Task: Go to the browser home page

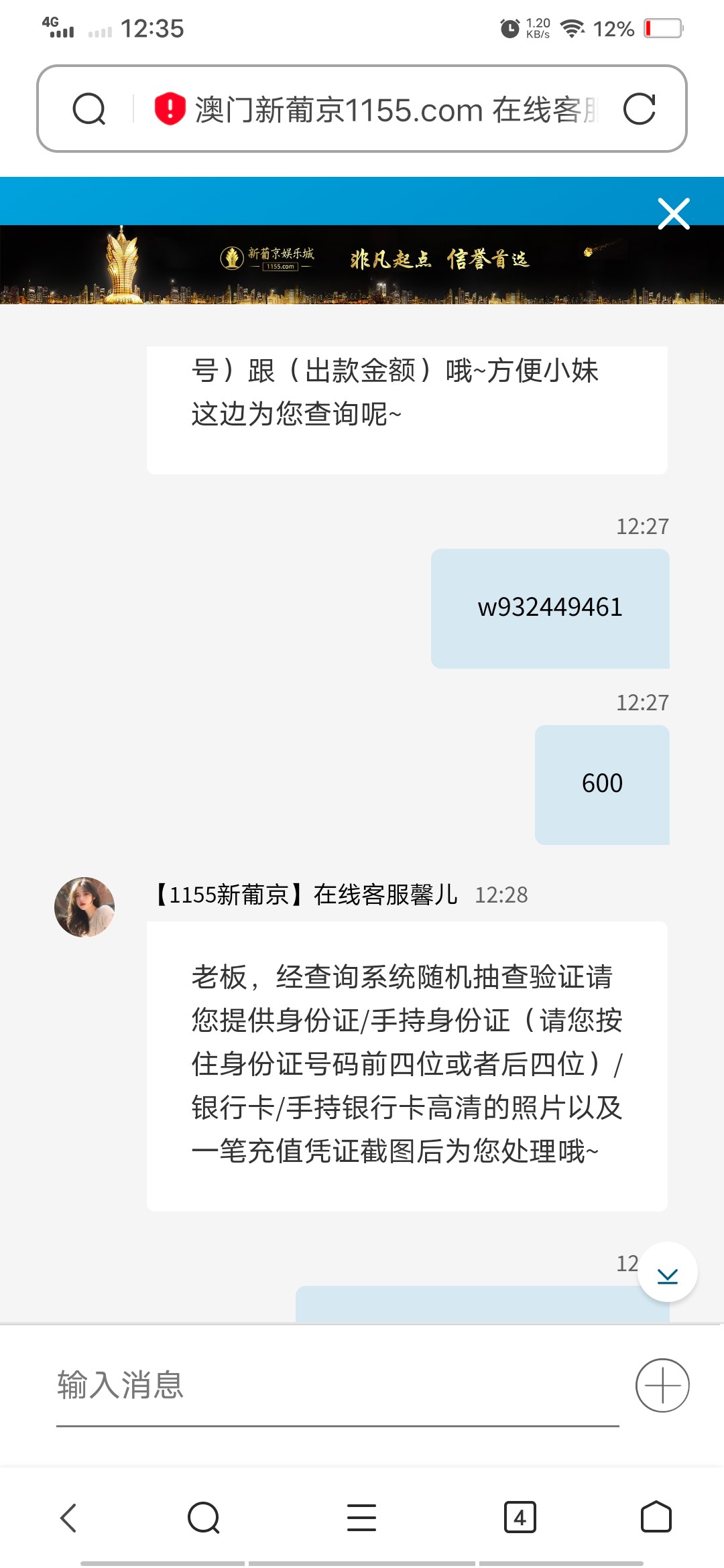Action: click(x=656, y=1518)
